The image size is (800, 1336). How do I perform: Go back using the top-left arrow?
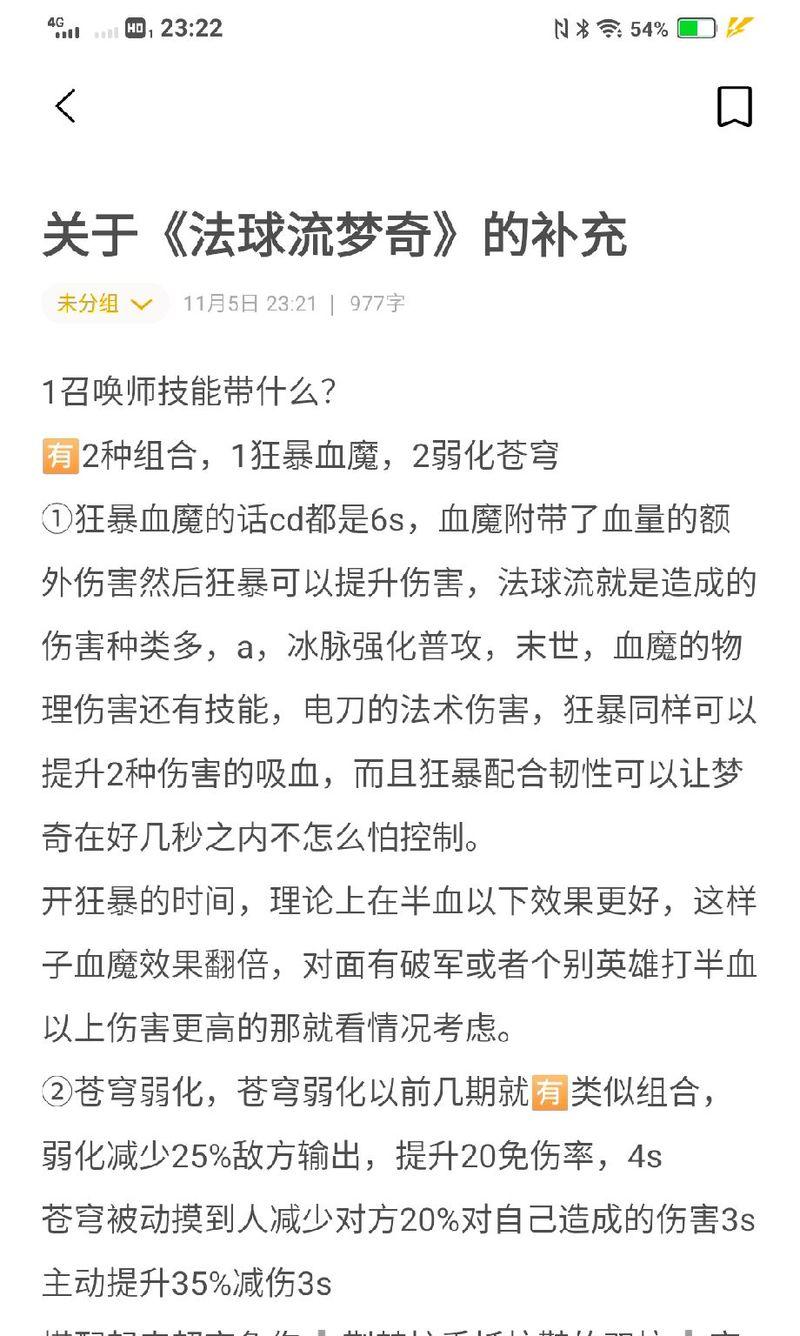66,106
